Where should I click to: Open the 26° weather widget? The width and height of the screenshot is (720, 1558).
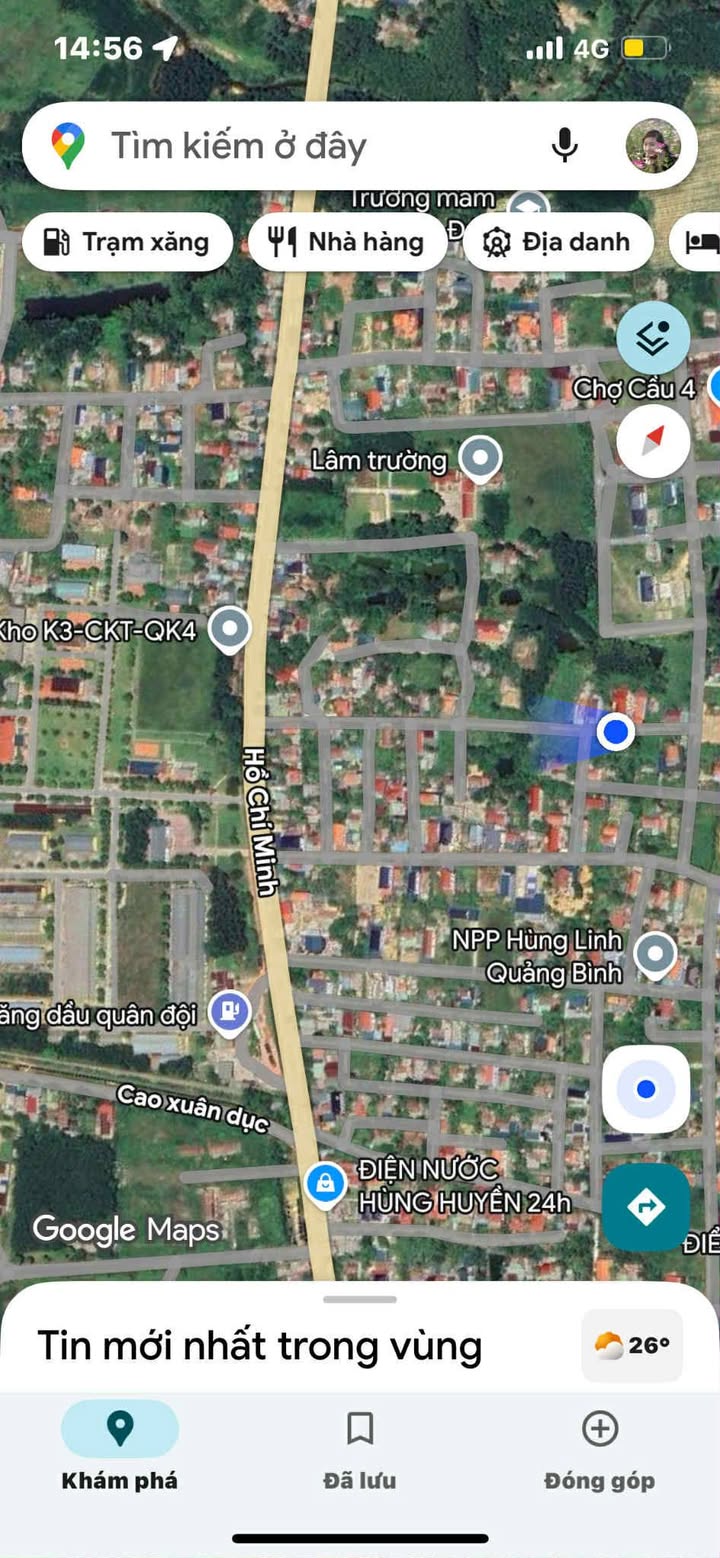pos(632,1345)
